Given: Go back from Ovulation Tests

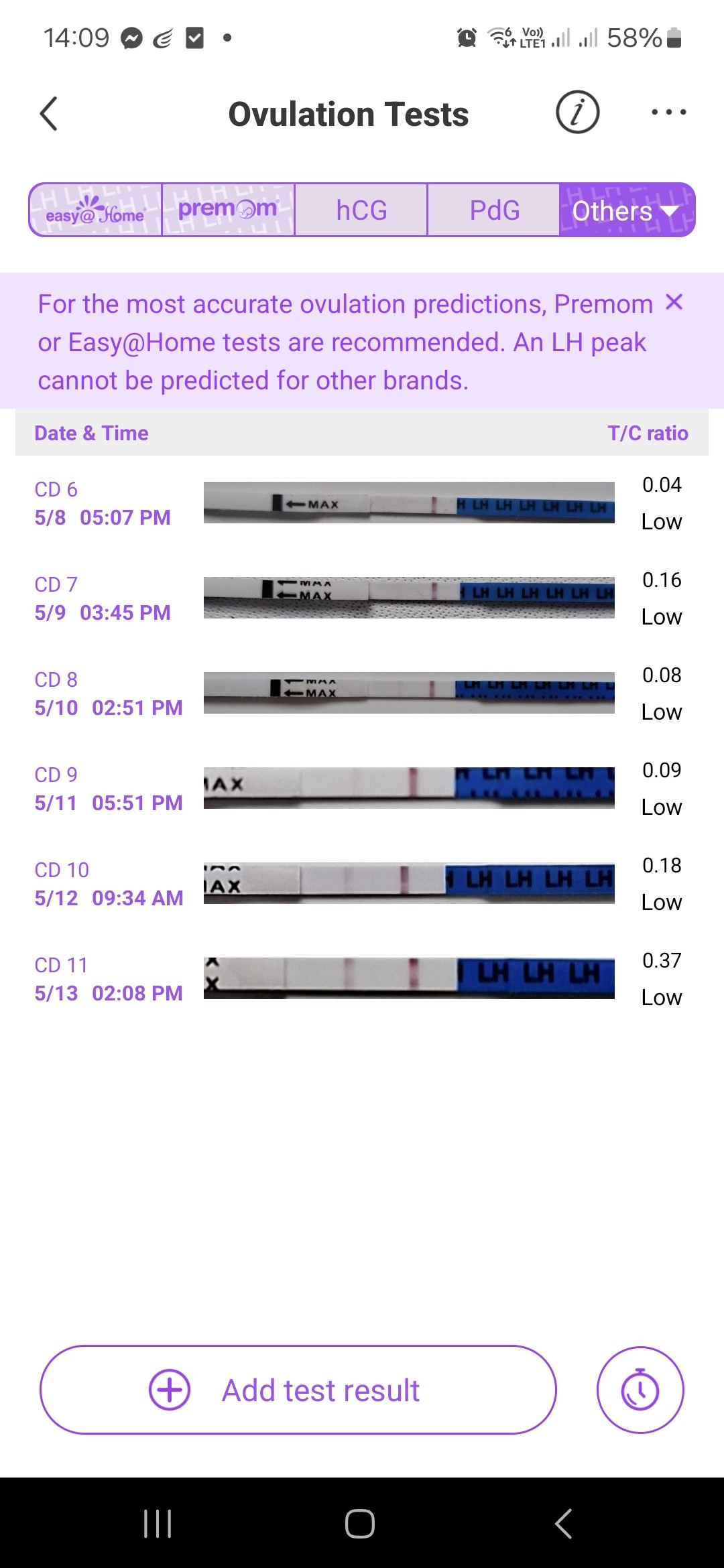Looking at the screenshot, I should pyautogui.click(x=49, y=114).
